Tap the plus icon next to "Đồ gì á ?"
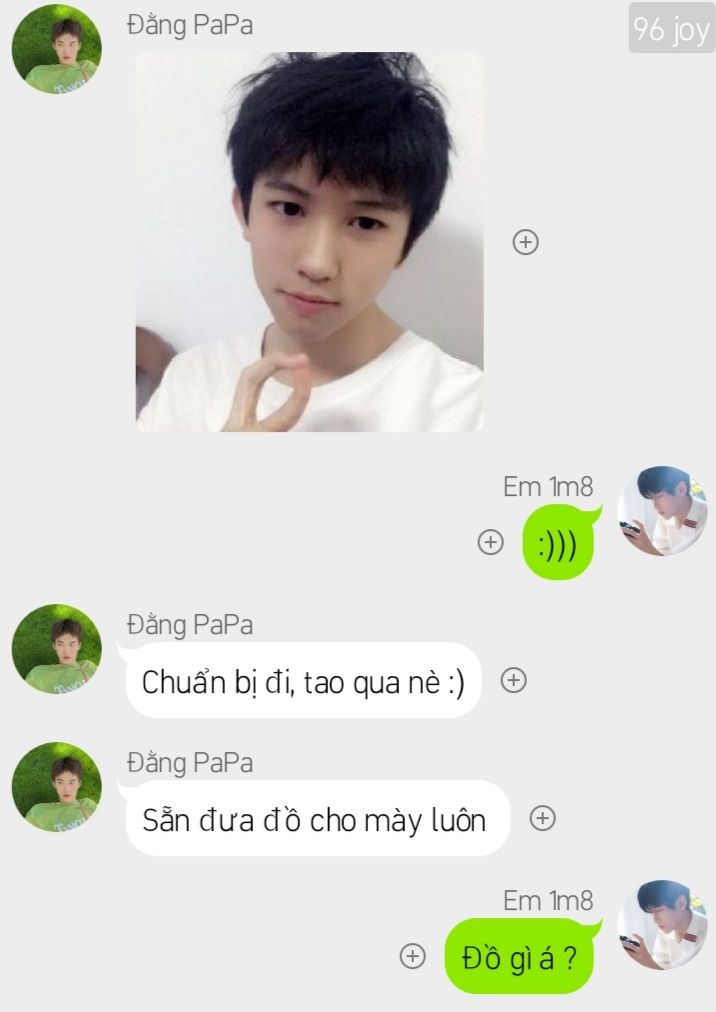 412,956
